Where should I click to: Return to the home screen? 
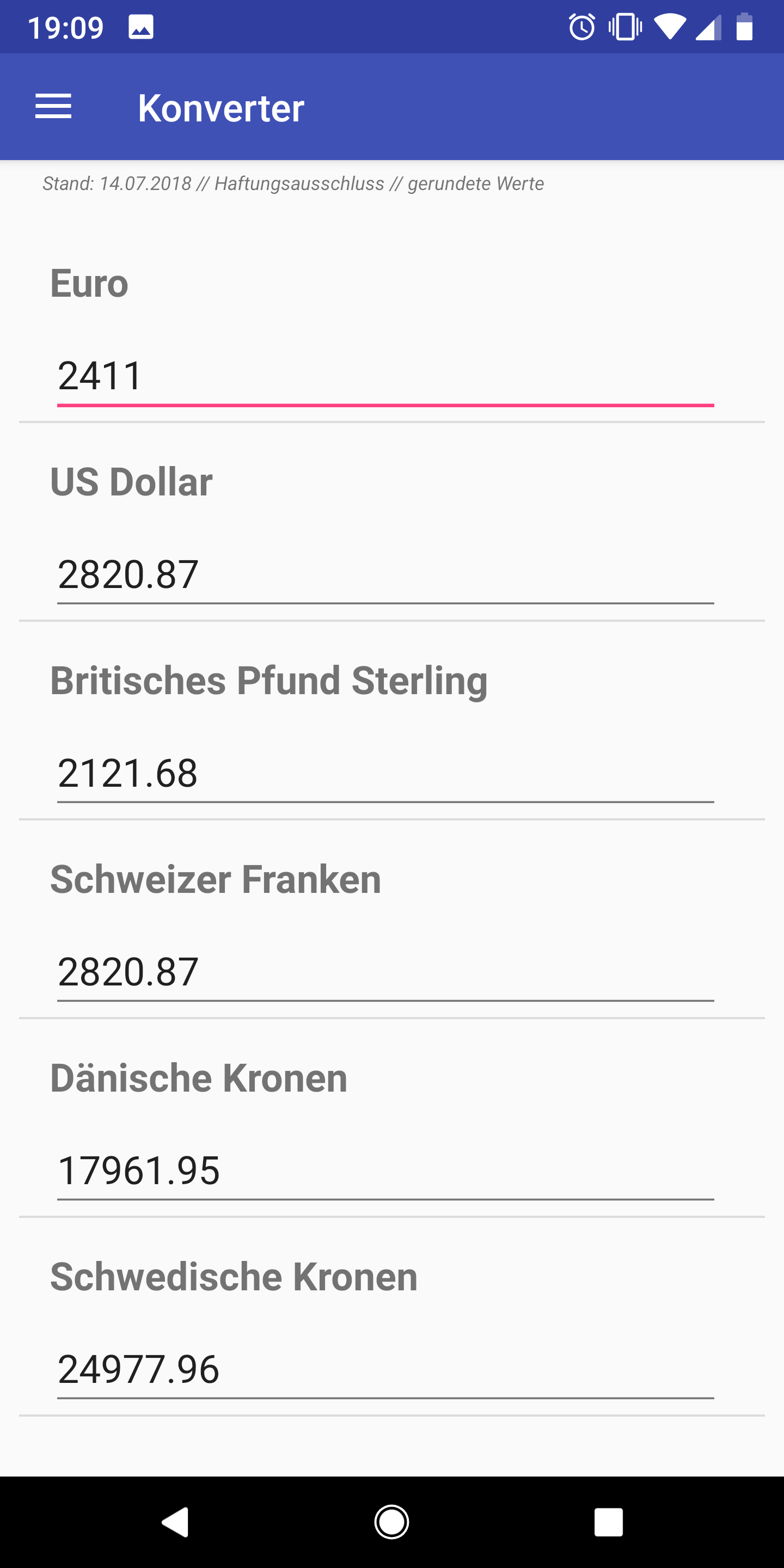(x=391, y=1522)
